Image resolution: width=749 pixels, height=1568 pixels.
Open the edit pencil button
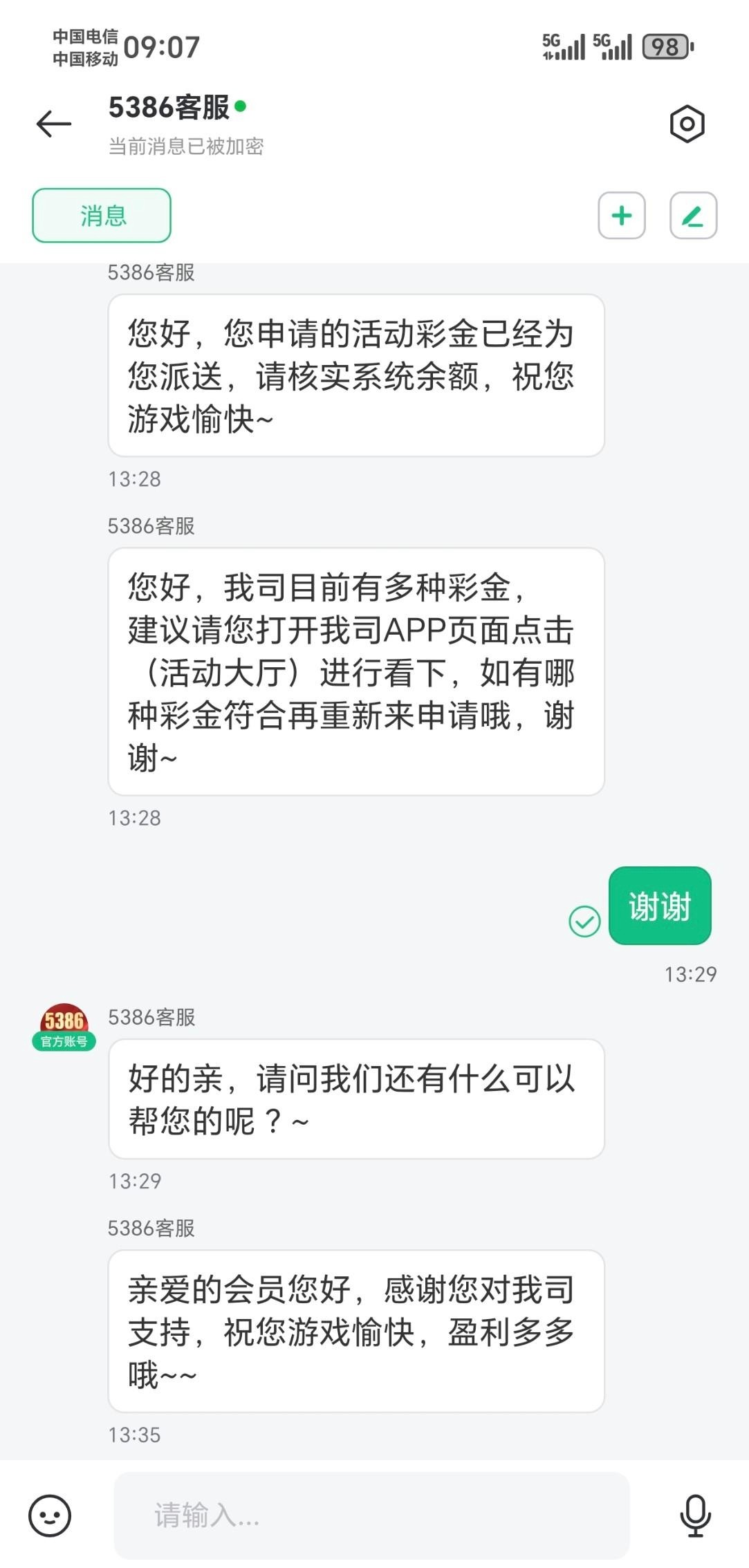click(693, 216)
